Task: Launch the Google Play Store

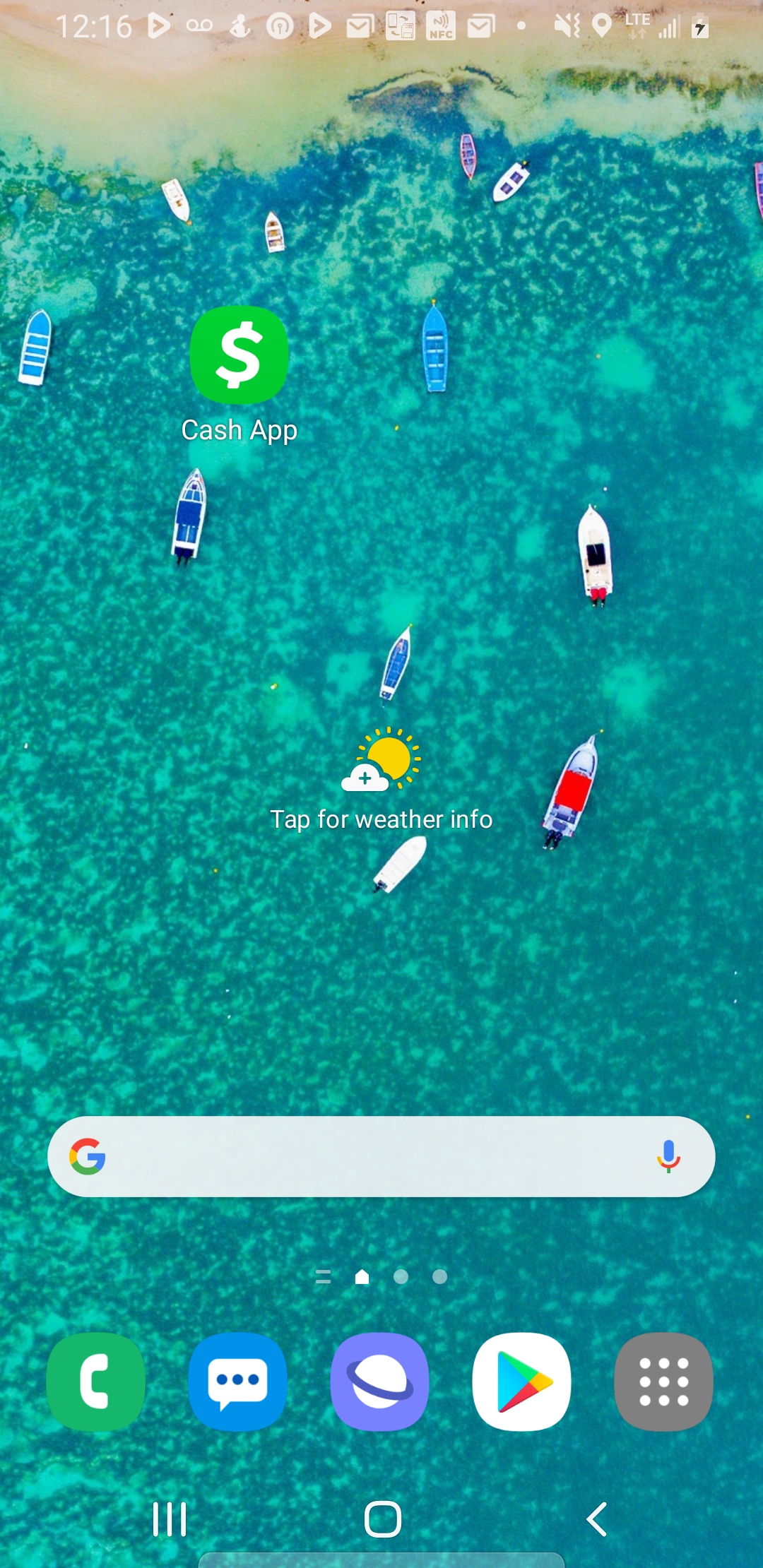Action: (522, 1382)
